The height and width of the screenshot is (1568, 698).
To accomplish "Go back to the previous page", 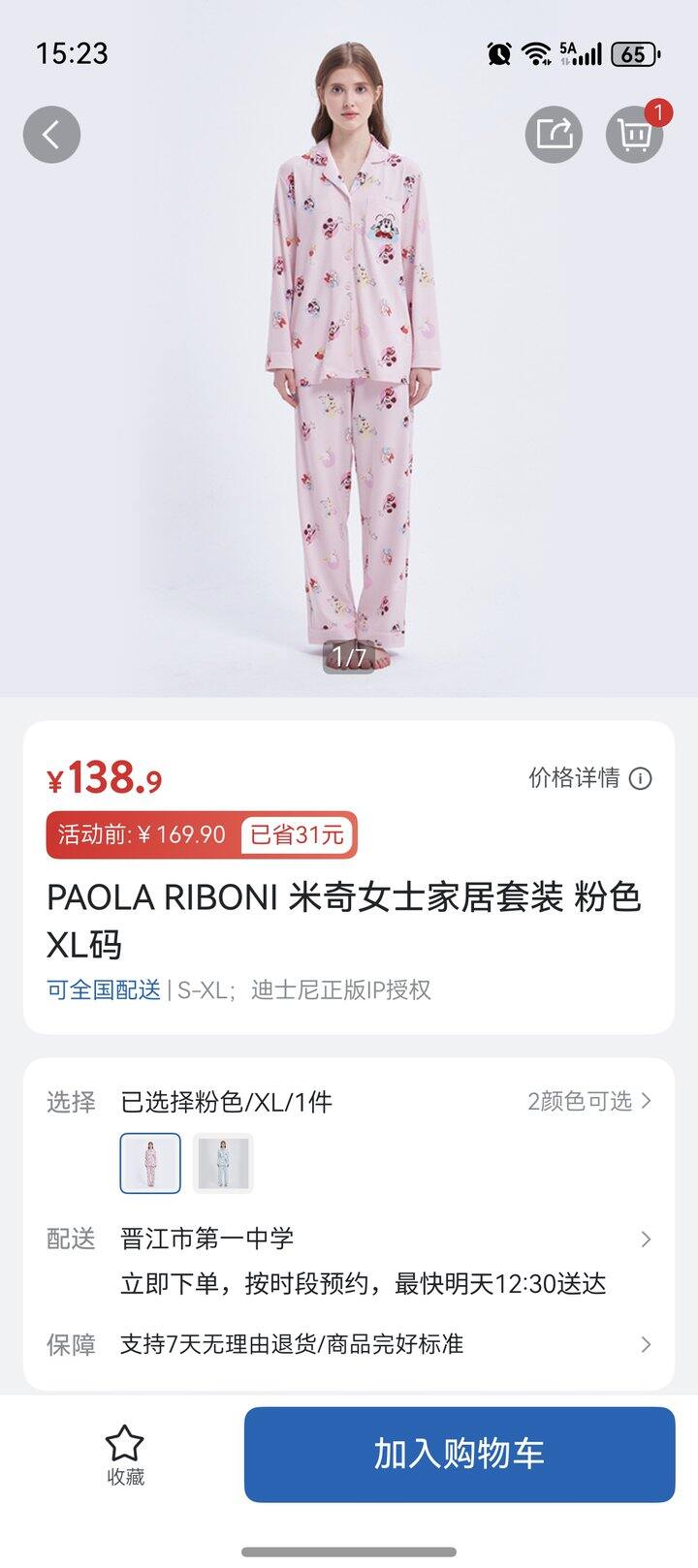I will pyautogui.click(x=51, y=134).
